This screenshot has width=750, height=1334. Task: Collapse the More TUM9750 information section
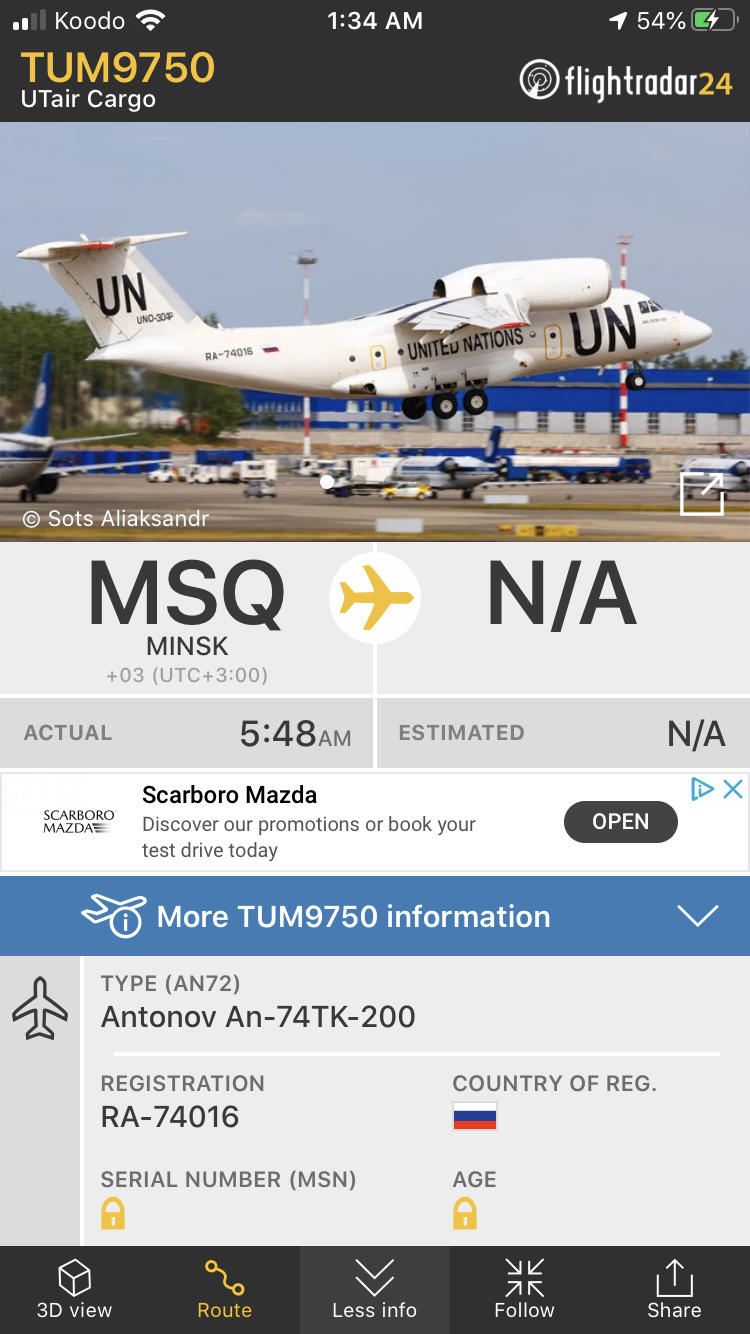point(697,916)
